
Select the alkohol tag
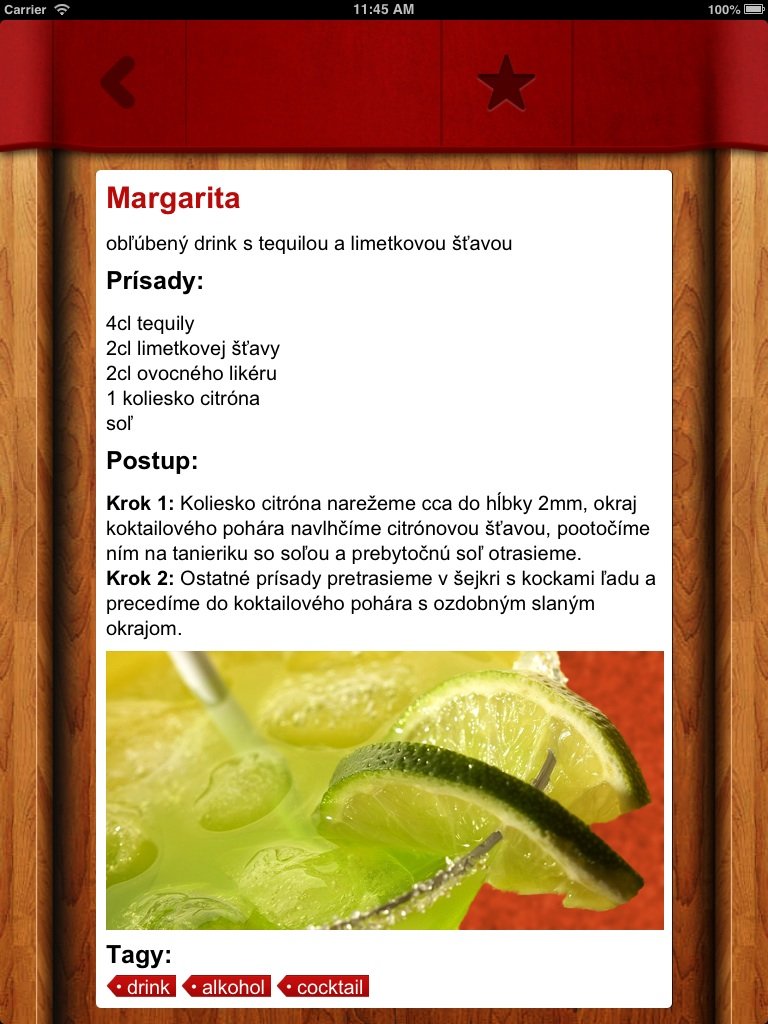227,987
